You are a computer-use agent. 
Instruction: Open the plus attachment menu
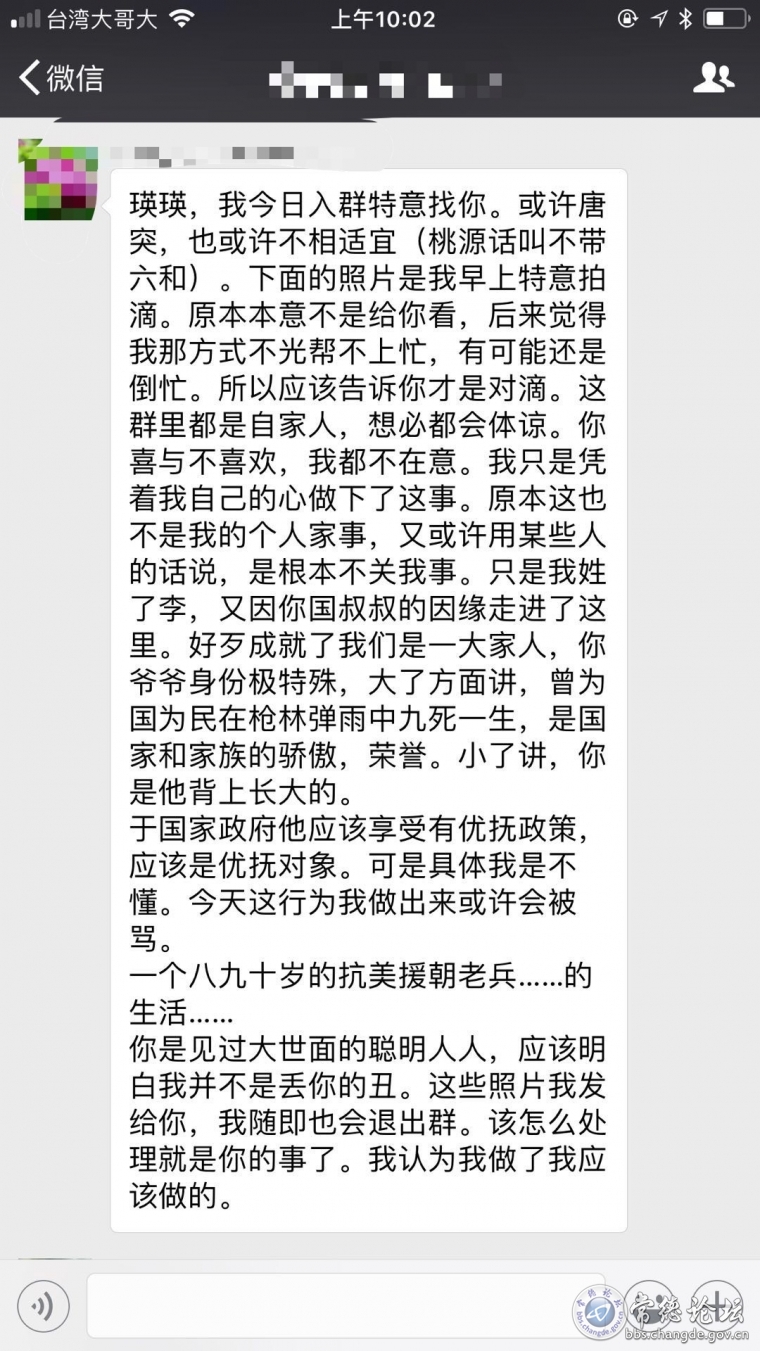coord(717,1305)
